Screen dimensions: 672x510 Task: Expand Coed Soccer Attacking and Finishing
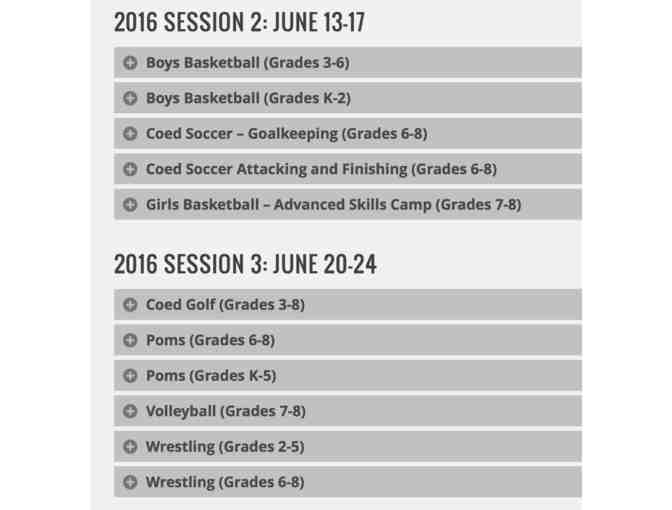click(320, 169)
